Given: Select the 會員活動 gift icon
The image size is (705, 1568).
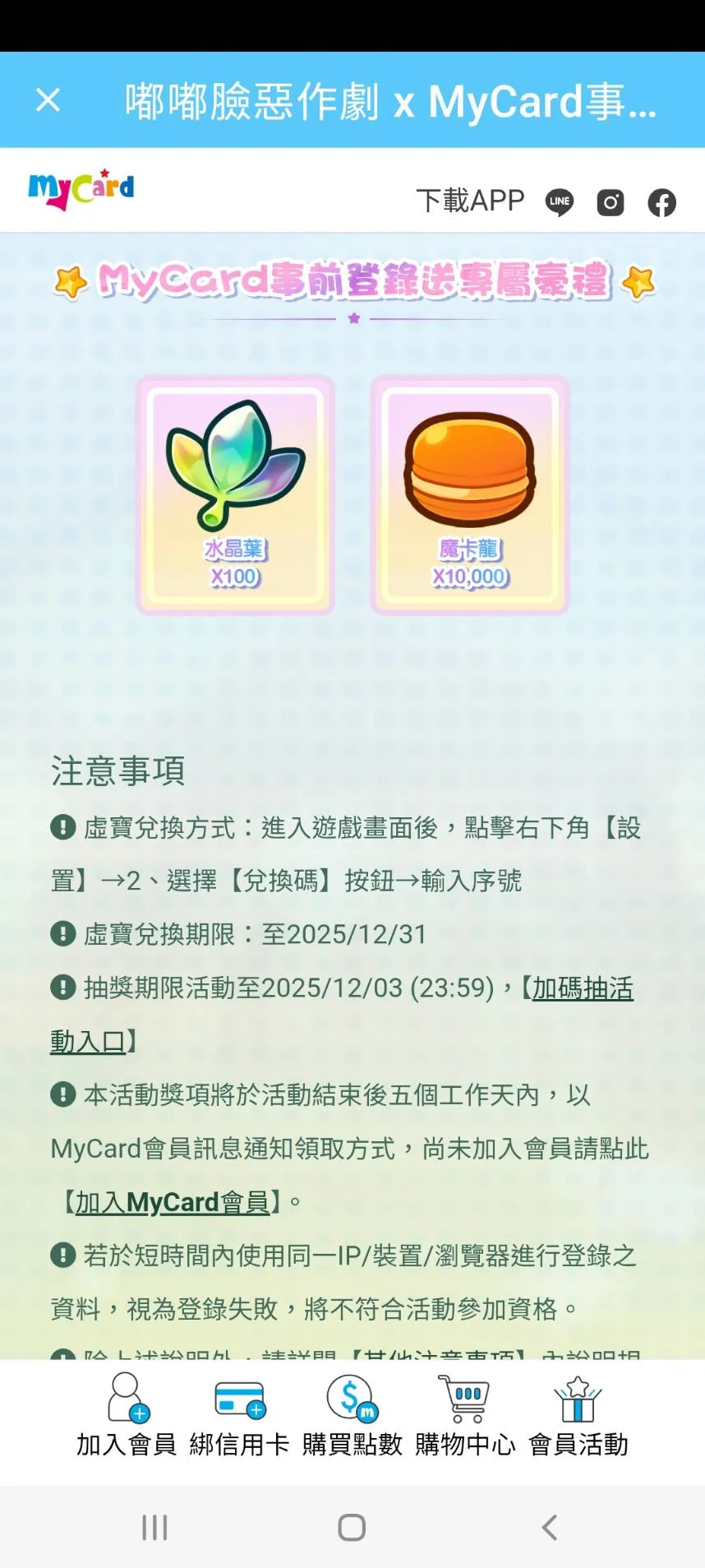Looking at the screenshot, I should tap(578, 1399).
